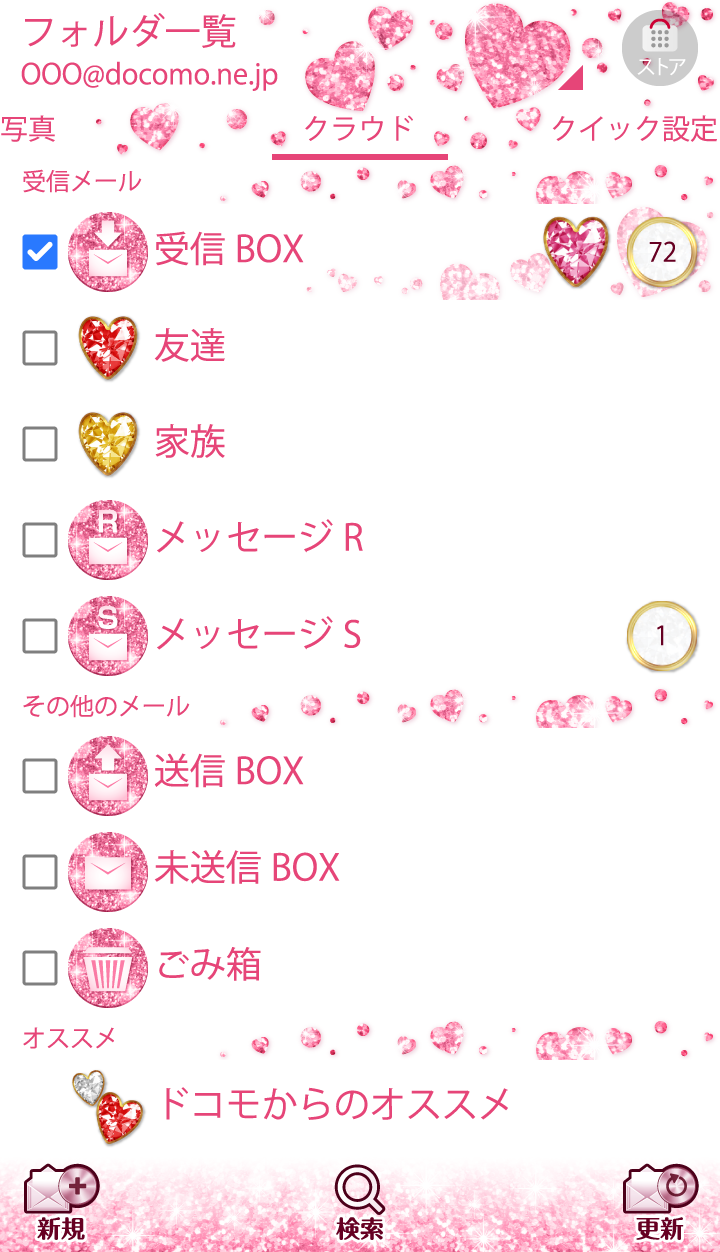
Task: Switch to the 写真 tab
Action: [x=28, y=129]
